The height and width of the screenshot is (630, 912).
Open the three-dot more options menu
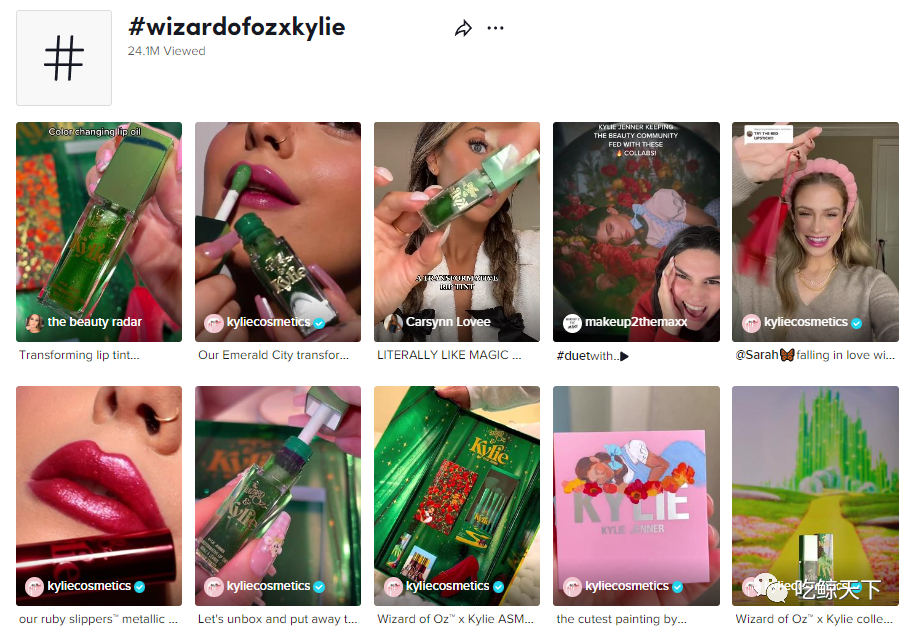(495, 28)
